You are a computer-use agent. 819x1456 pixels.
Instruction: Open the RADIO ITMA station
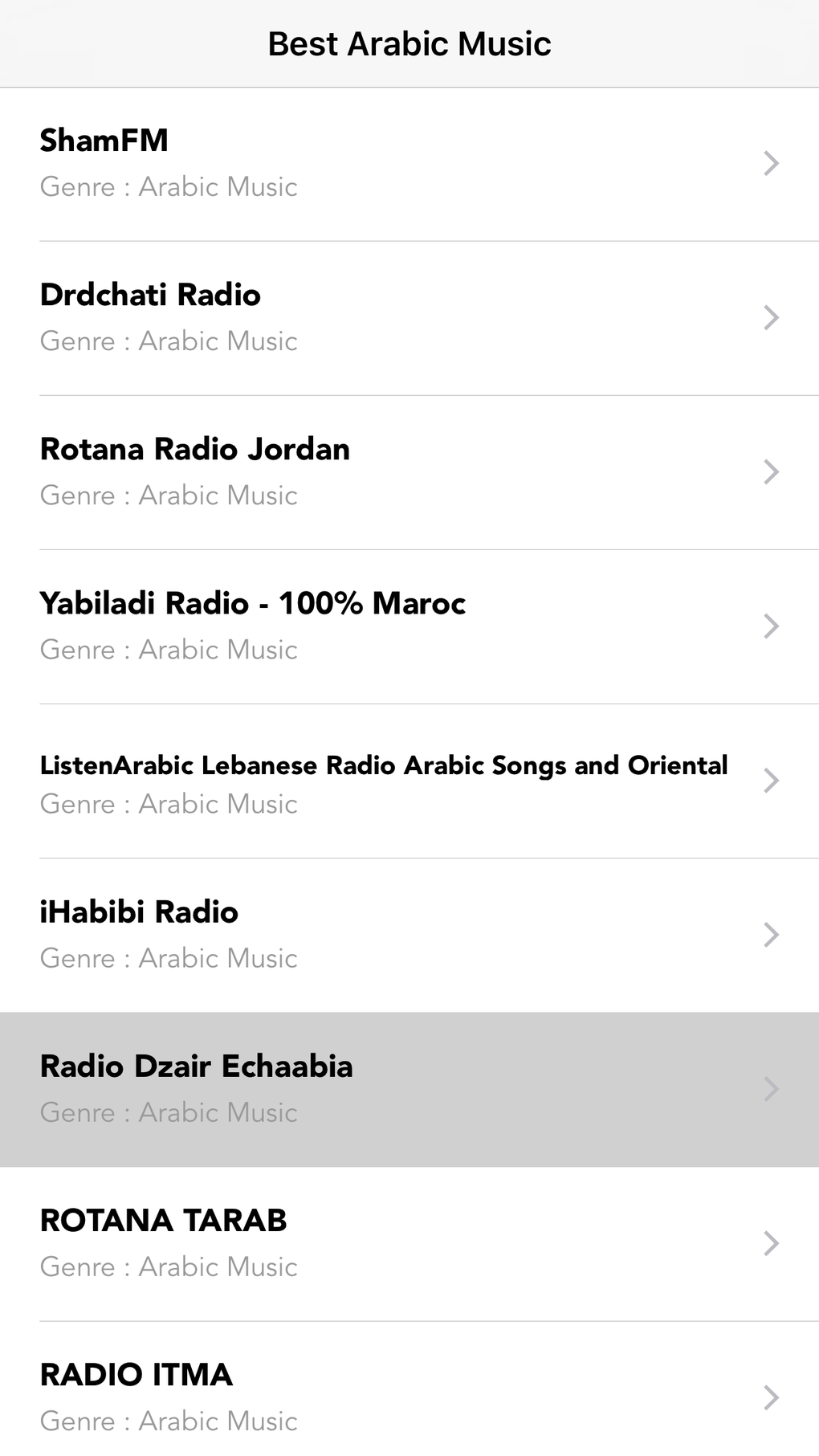click(321, 1396)
